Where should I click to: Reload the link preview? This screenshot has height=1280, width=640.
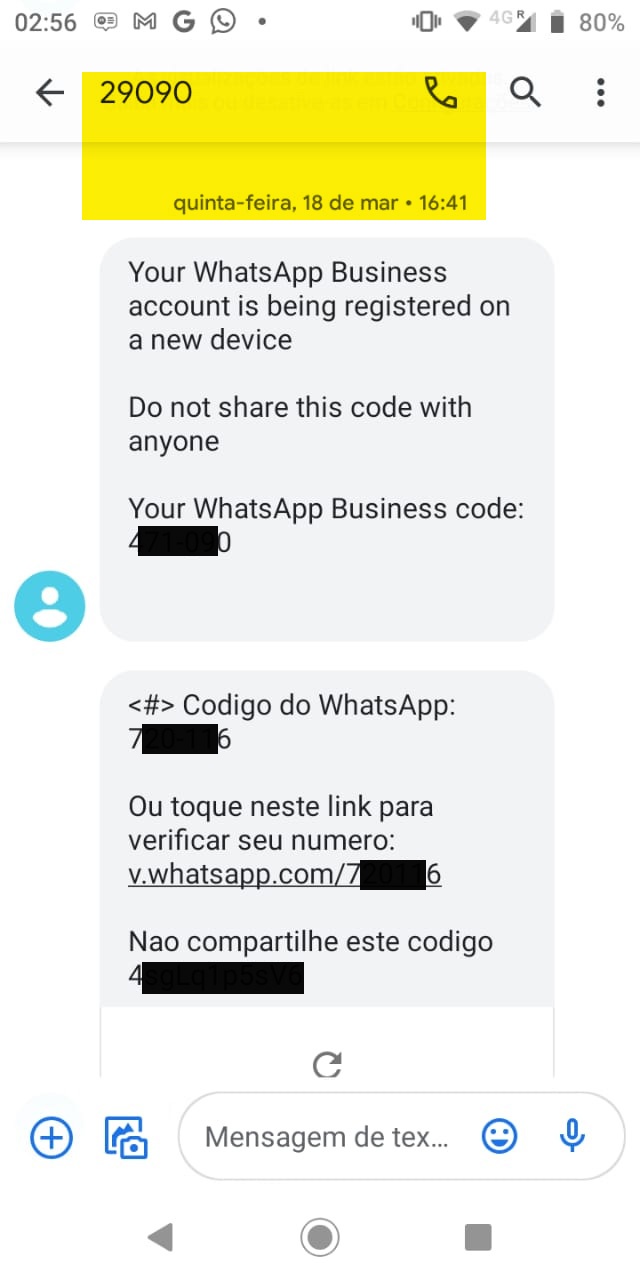click(327, 1064)
